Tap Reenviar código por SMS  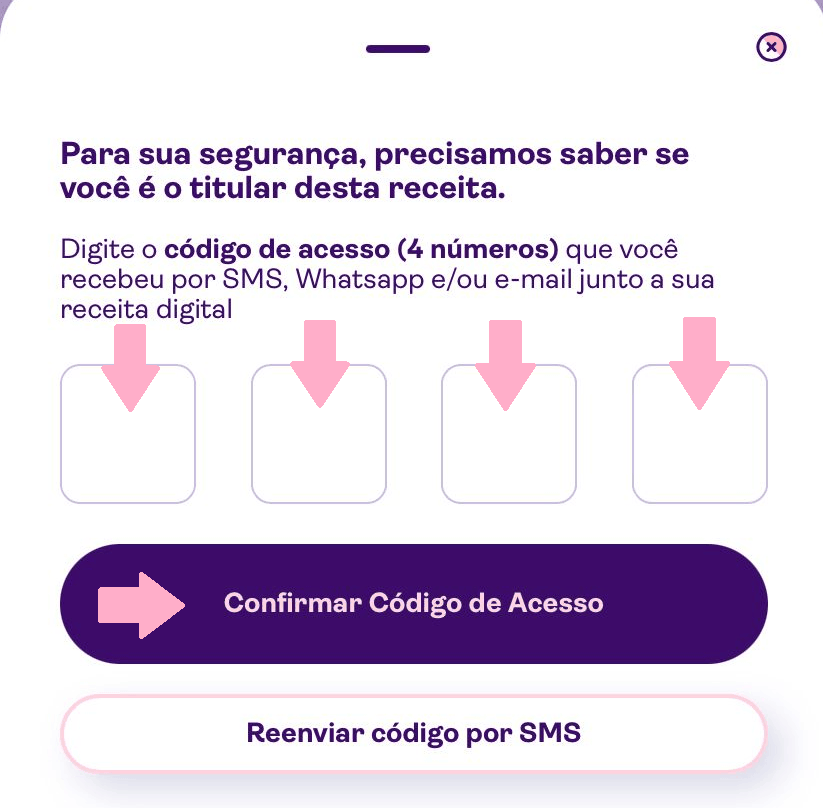click(x=413, y=733)
